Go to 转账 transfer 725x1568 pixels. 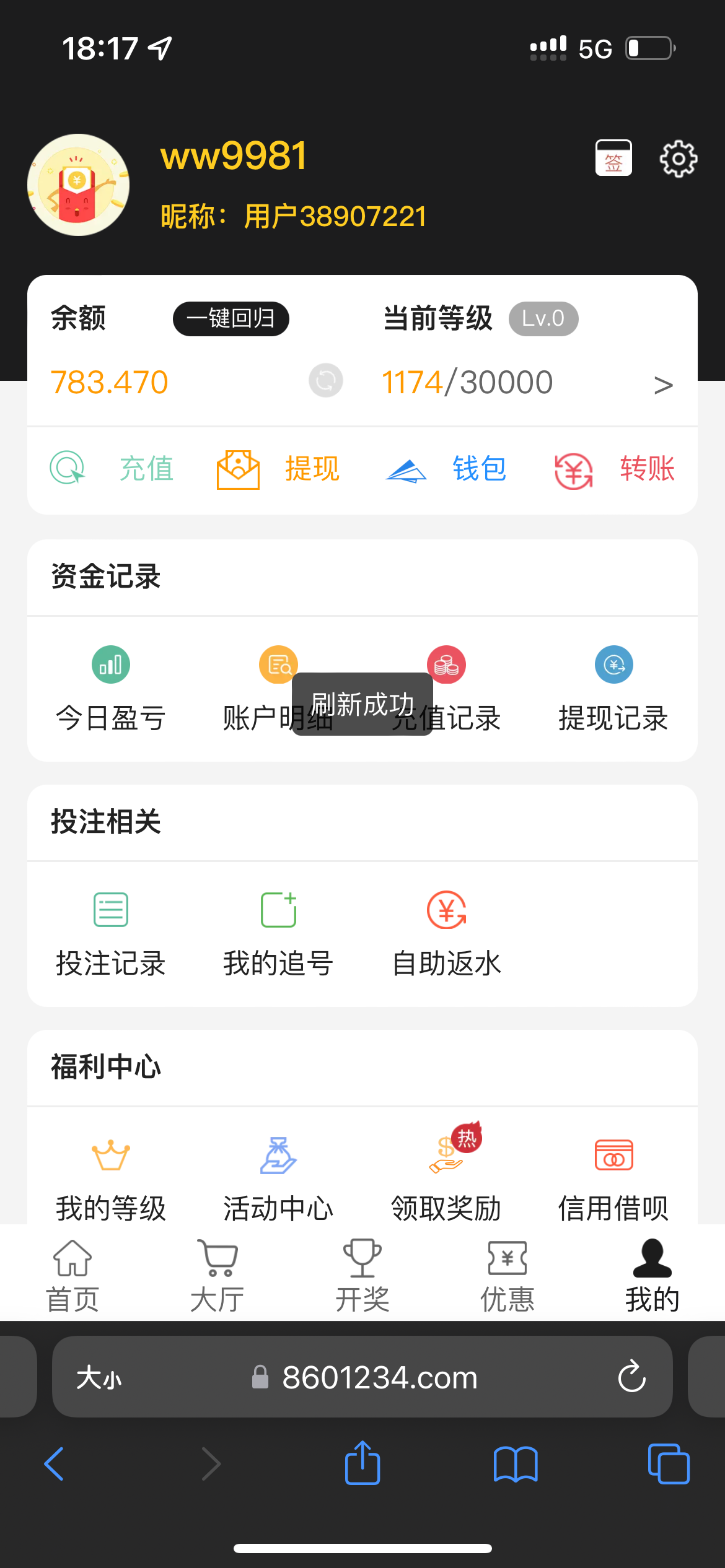(613, 469)
